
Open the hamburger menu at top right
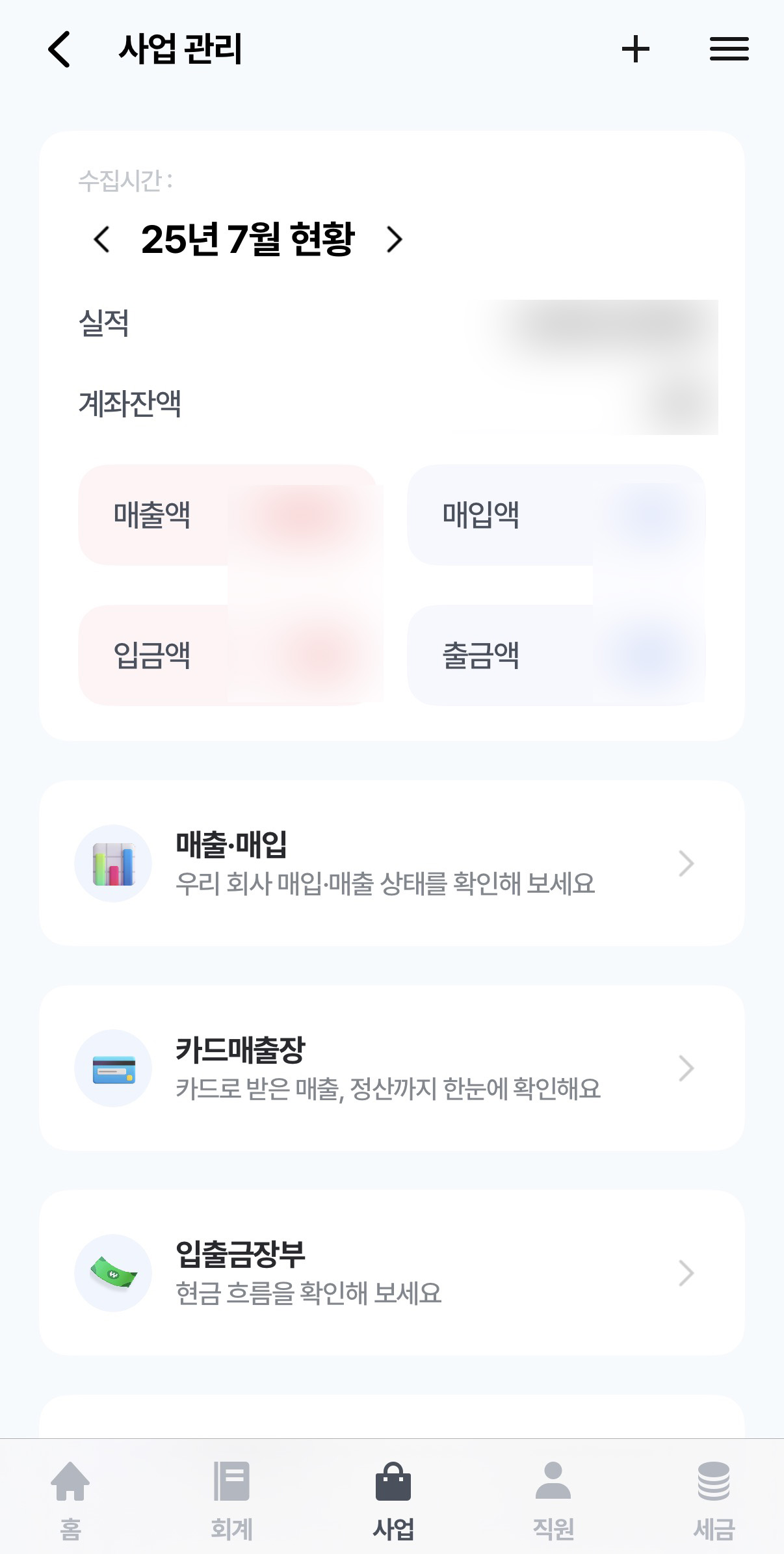pyautogui.click(x=729, y=48)
